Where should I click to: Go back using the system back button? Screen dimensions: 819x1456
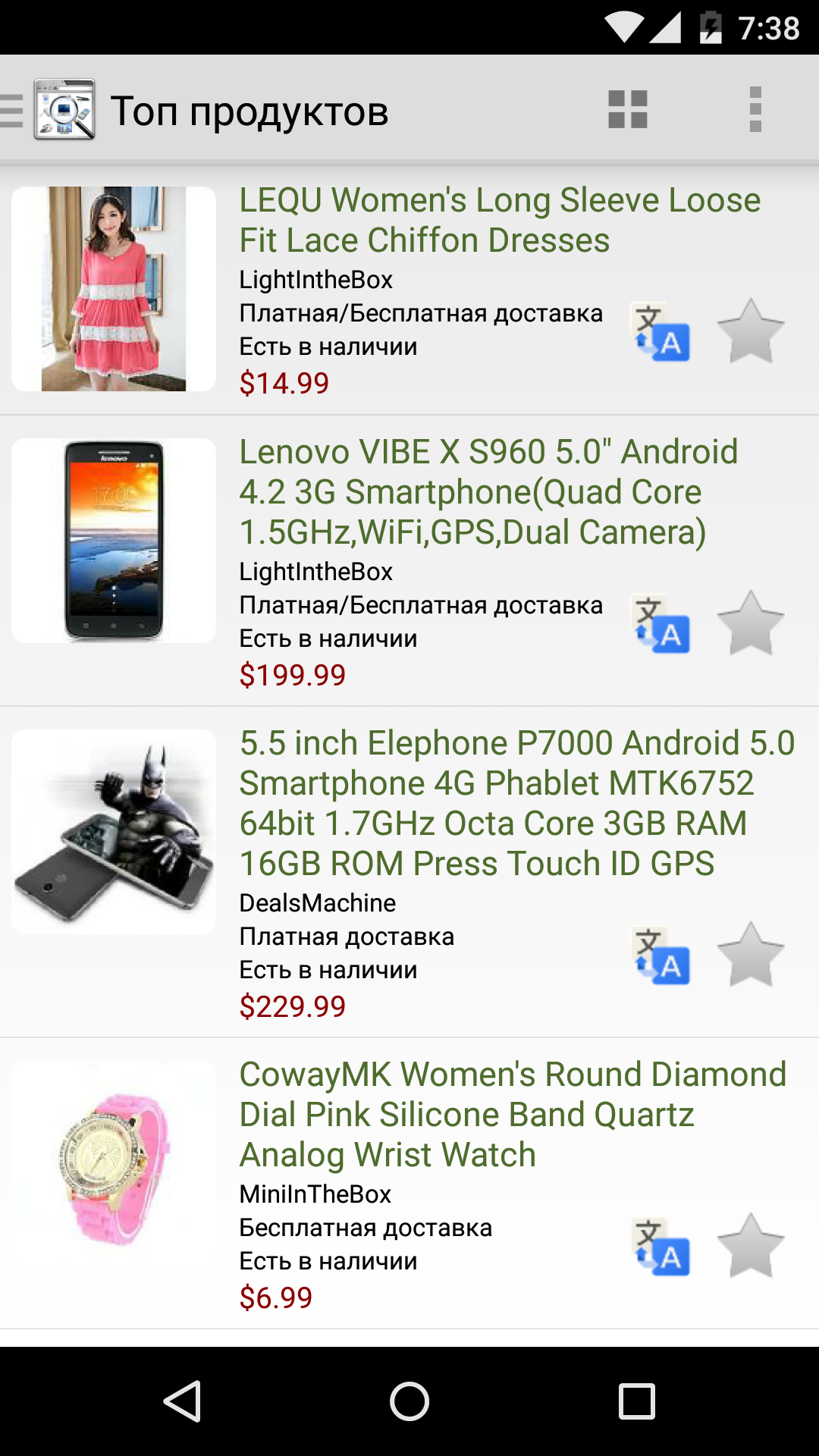click(182, 1401)
